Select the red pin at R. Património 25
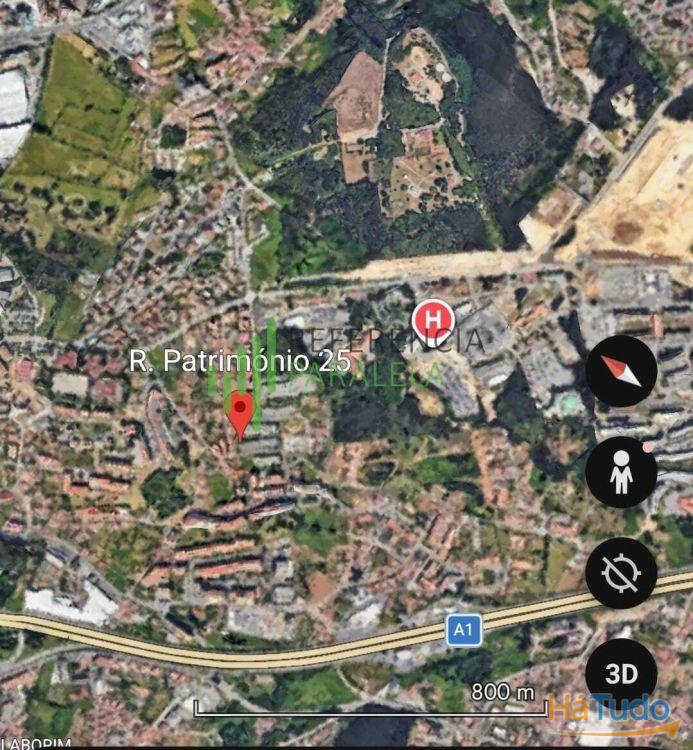This screenshot has width=693, height=750. (x=240, y=414)
